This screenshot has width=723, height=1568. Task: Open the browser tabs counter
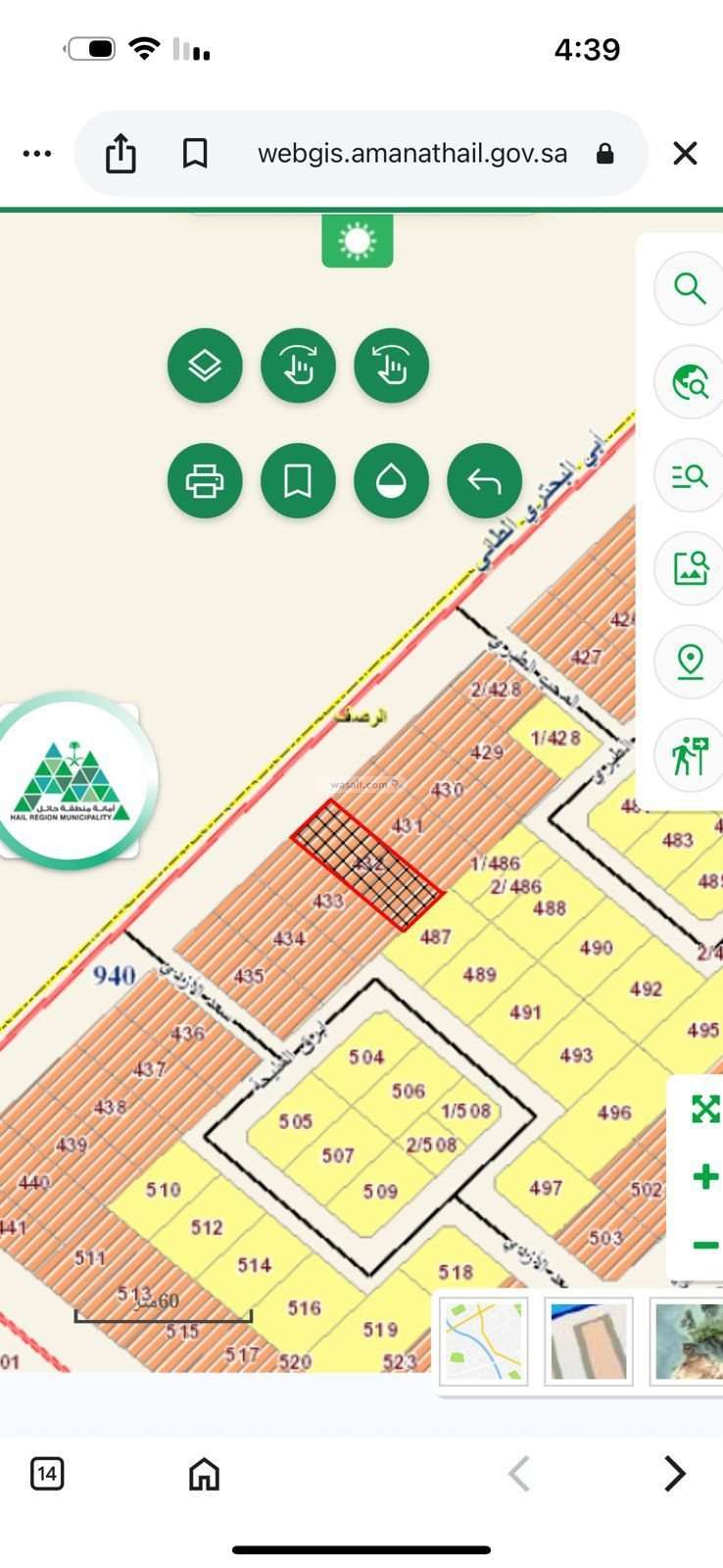(x=47, y=1473)
